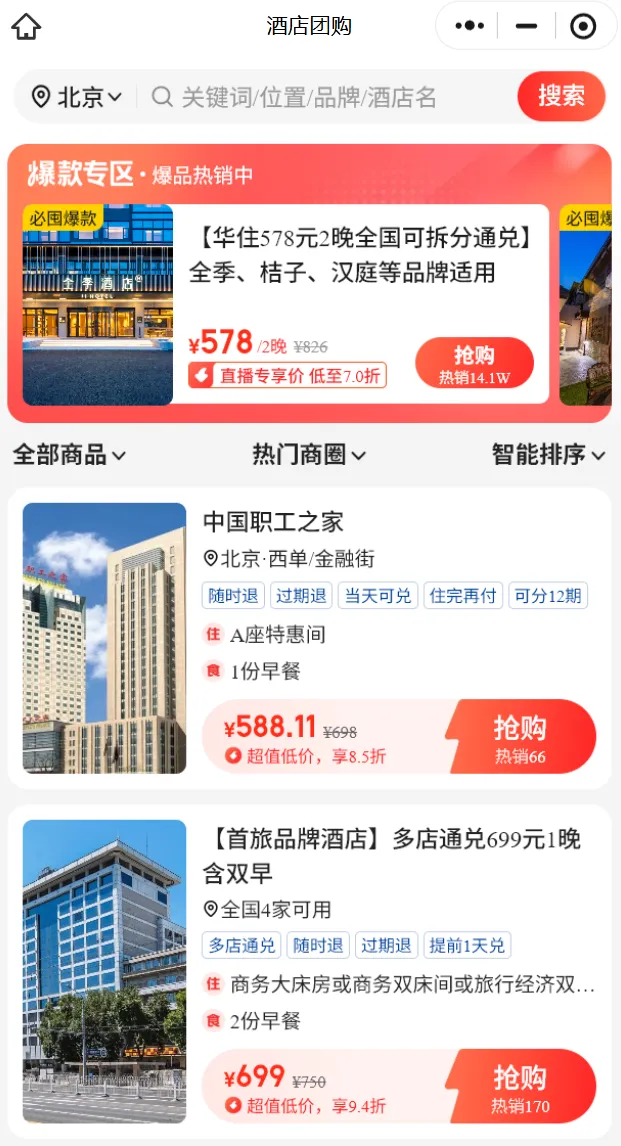621x1146 pixels.
Task: Focus the keyword/location/brand search field
Action: [320, 97]
